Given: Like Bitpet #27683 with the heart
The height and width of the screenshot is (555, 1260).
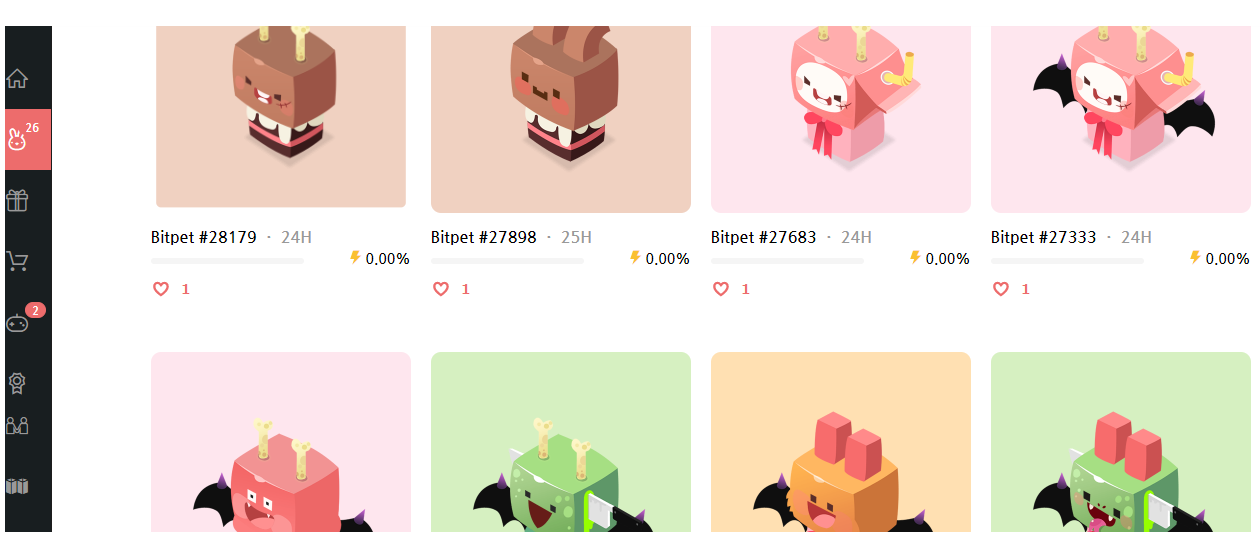Looking at the screenshot, I should click(721, 289).
